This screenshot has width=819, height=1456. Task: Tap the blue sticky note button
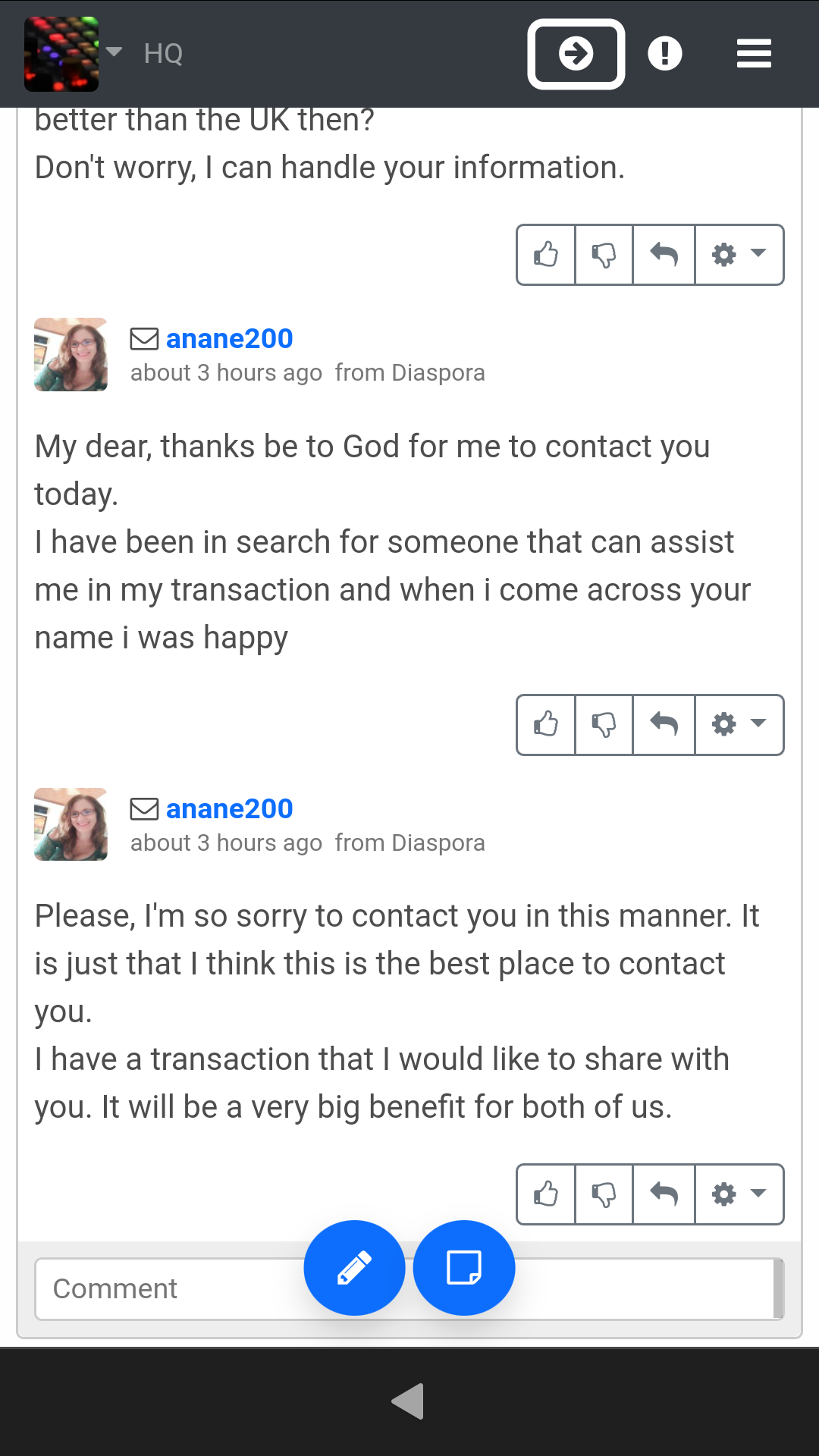(x=464, y=1267)
